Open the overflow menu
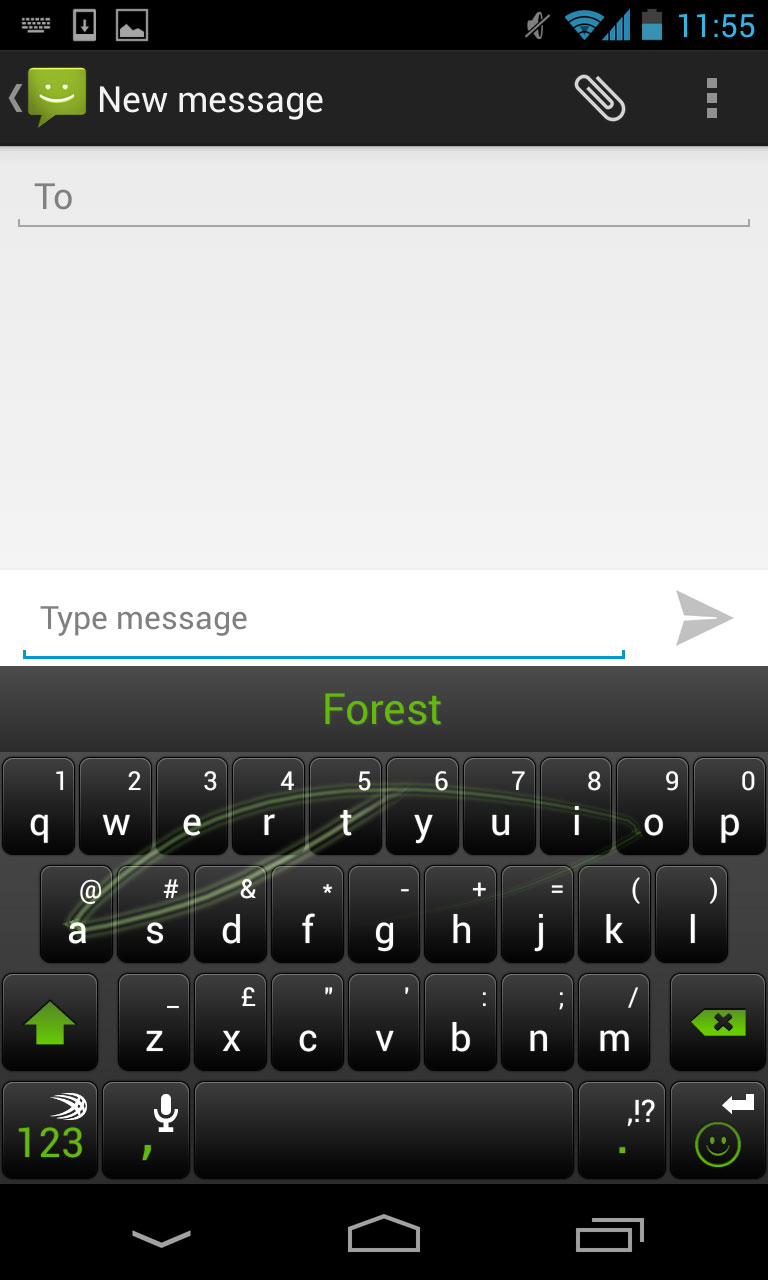The height and width of the screenshot is (1280, 768). coord(711,98)
